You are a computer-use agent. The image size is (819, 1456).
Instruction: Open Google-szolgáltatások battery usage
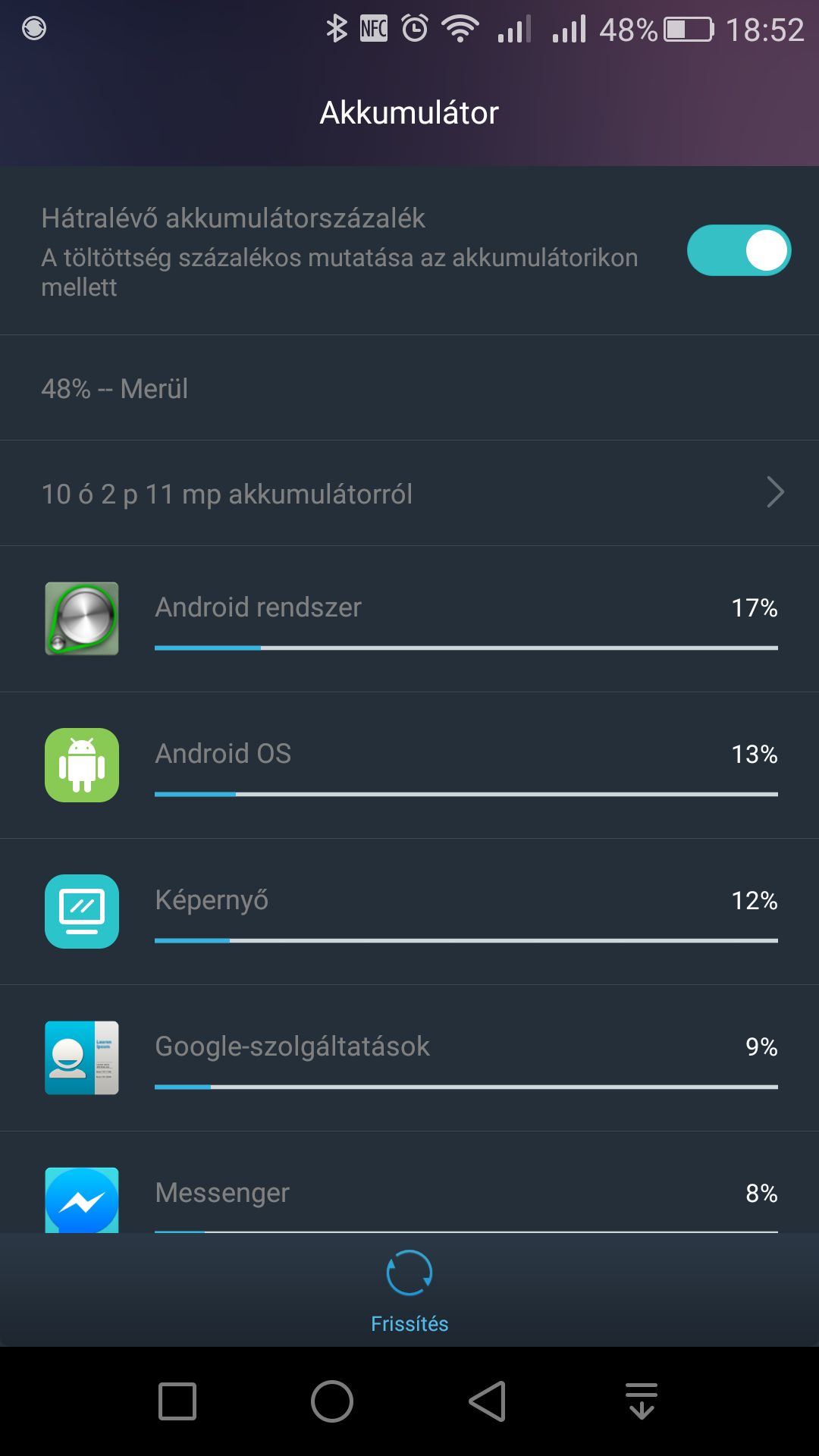(409, 1058)
